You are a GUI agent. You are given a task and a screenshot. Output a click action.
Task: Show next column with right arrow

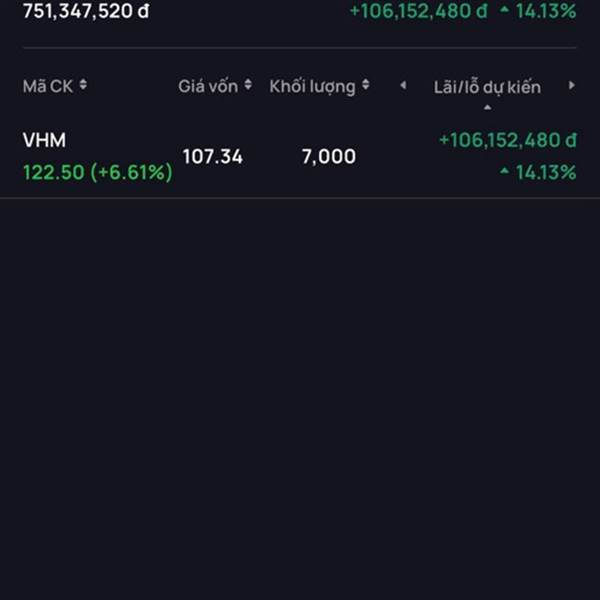[x=571, y=86]
